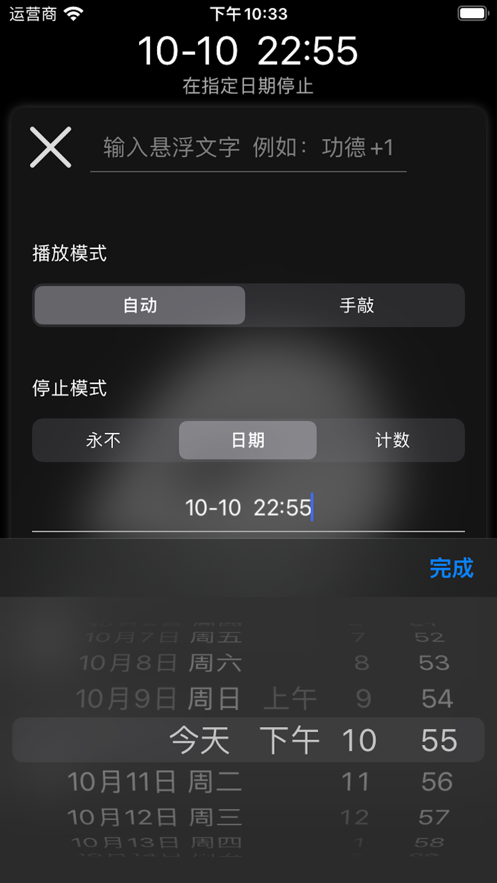The width and height of the screenshot is (497, 883).
Task: Select minute 54 in the picker
Action: pos(437,699)
